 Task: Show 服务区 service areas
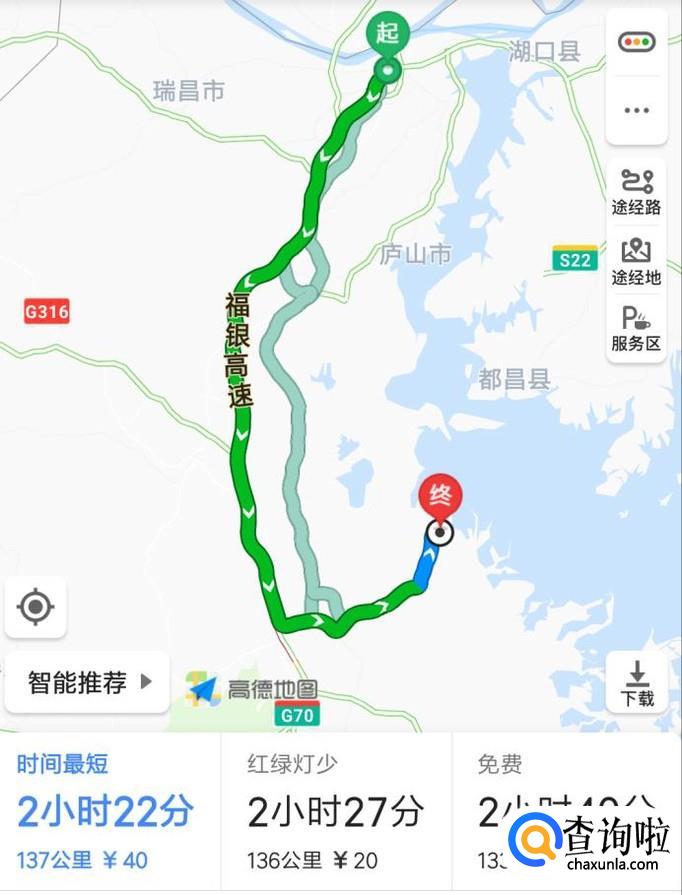pos(636,329)
